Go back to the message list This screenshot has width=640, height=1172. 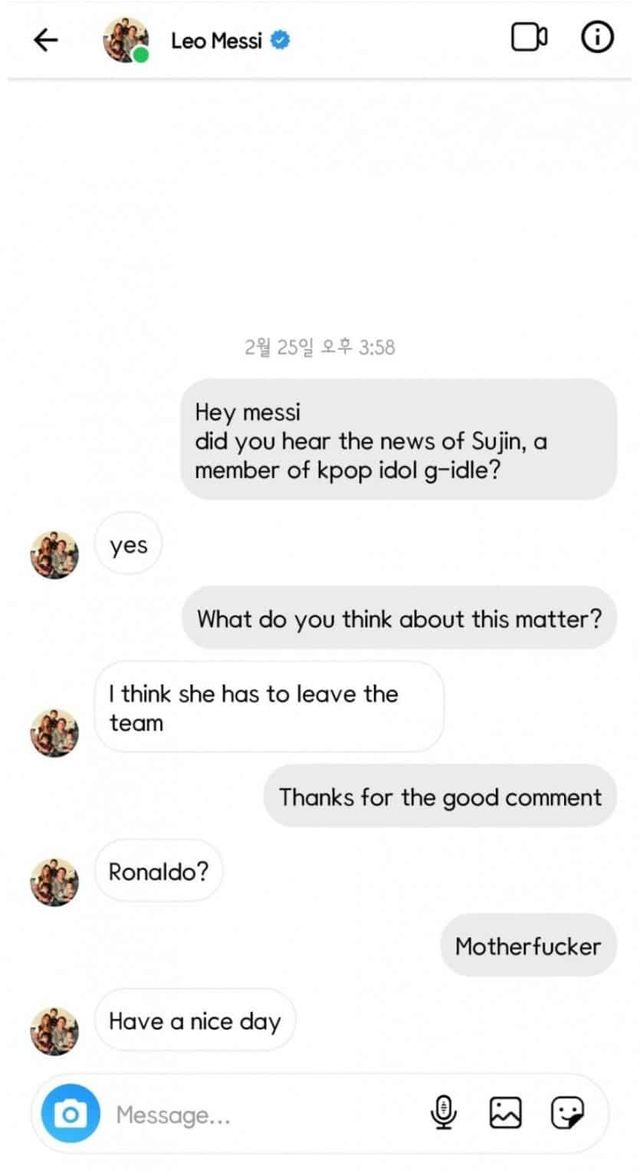pos(46,40)
